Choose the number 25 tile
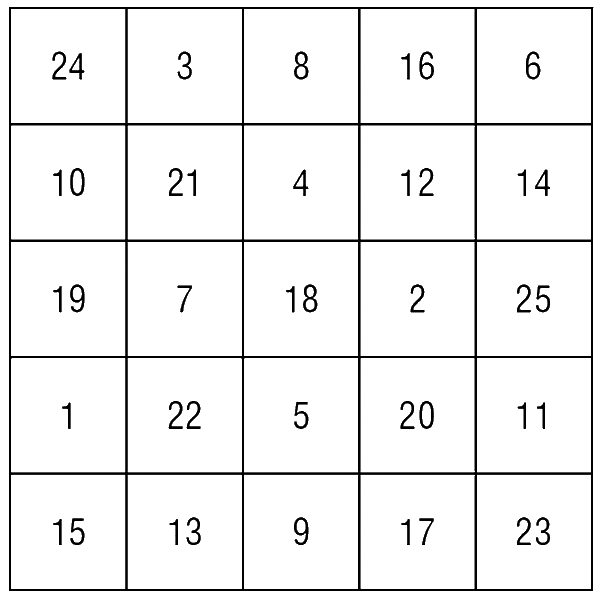Image resolution: width=600 pixels, height=599 pixels. (533, 299)
